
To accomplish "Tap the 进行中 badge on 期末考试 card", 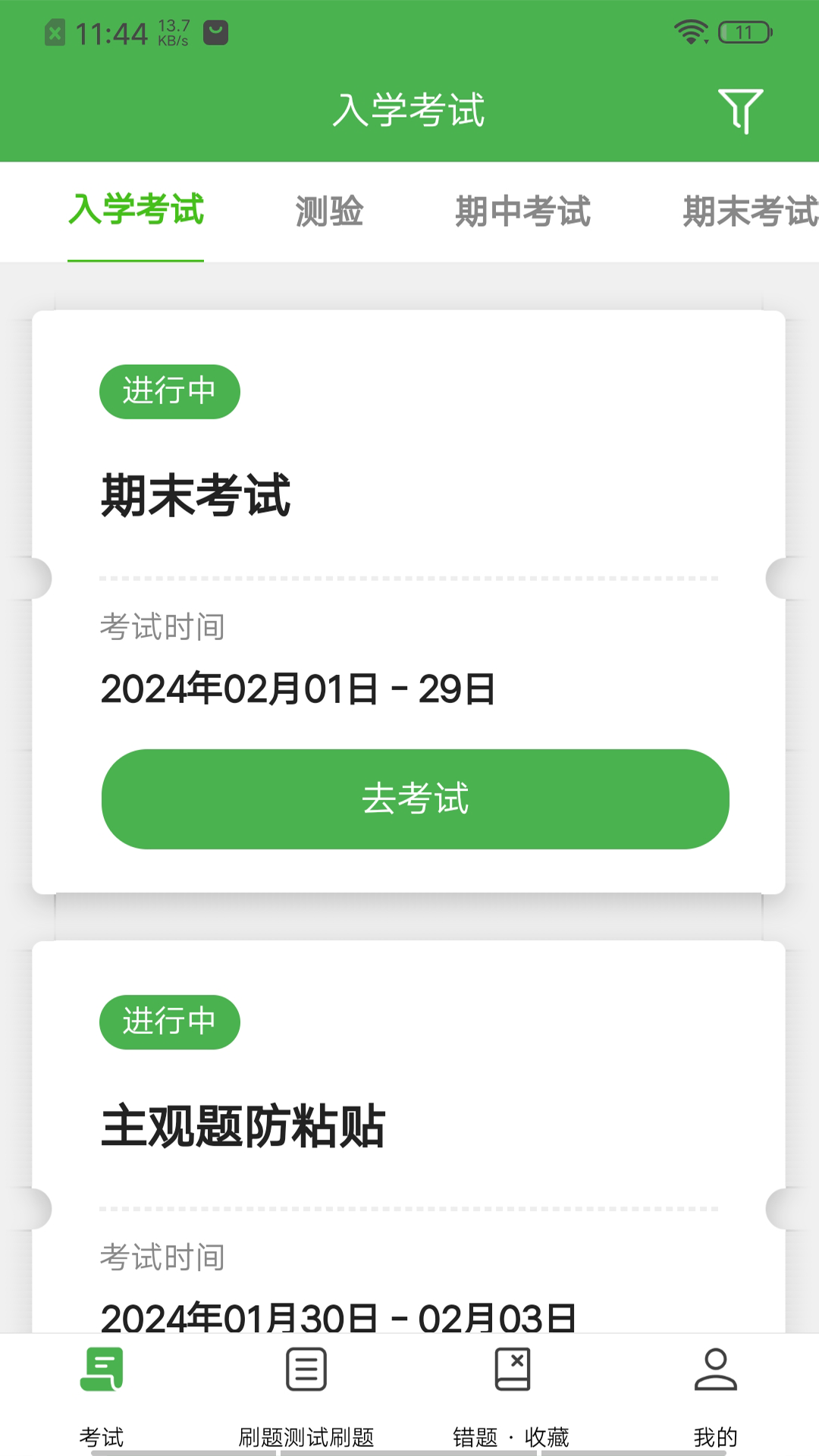I will click(169, 391).
